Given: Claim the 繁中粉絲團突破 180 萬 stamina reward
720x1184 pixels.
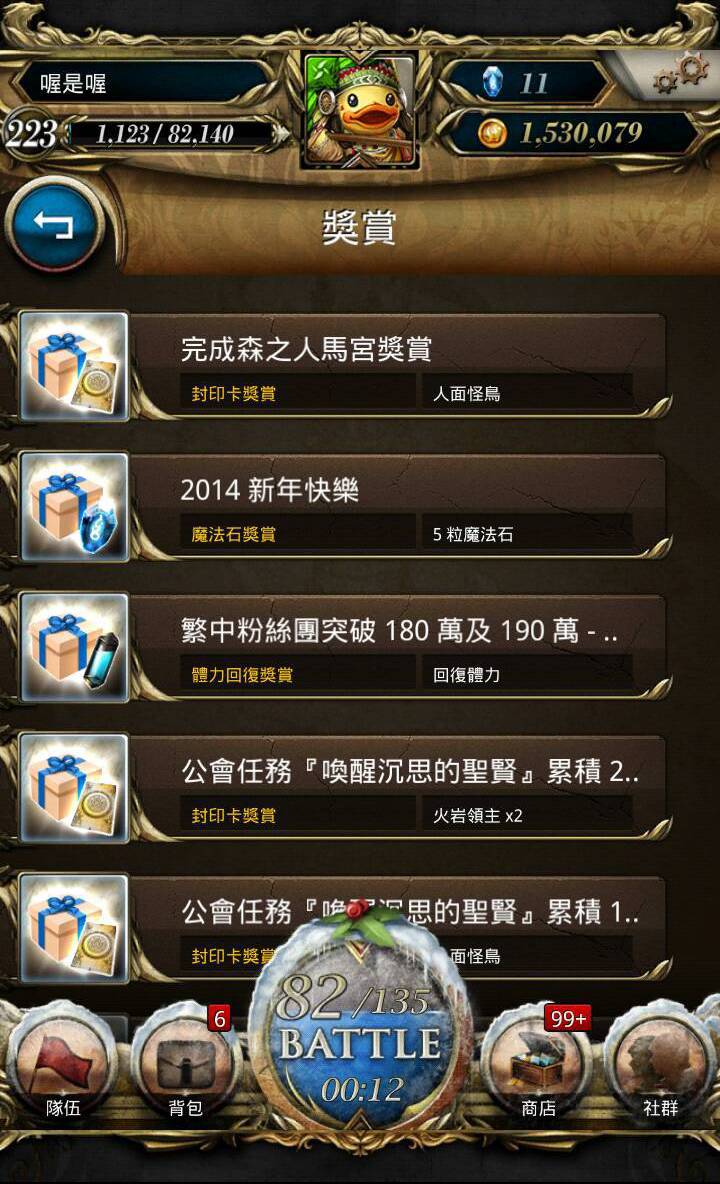Looking at the screenshot, I should [344, 647].
